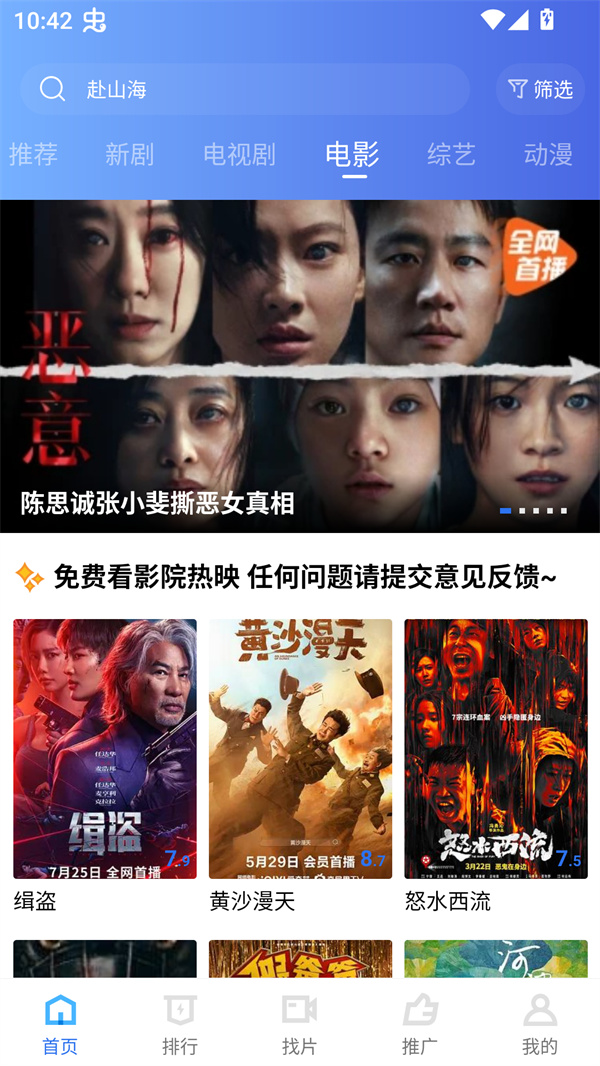
Task: Open the 排行 rankings tab
Action: point(180,1024)
